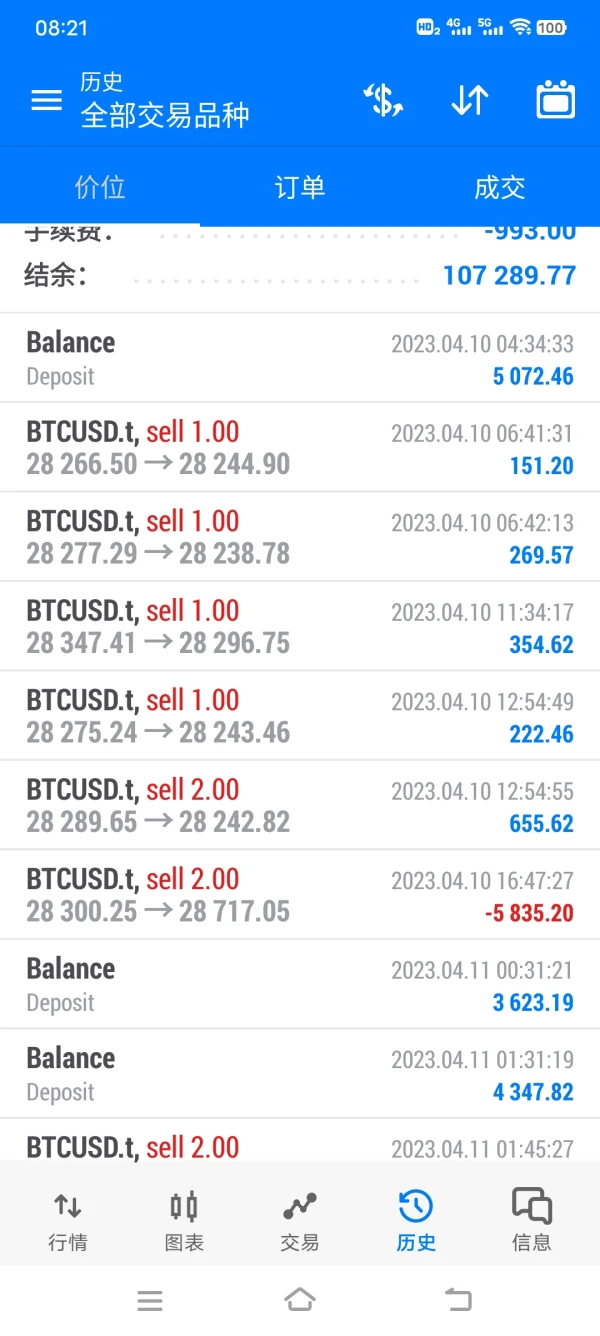Open the 3 623.19 deposit balance entry
The image size is (600, 1336).
pos(300,985)
